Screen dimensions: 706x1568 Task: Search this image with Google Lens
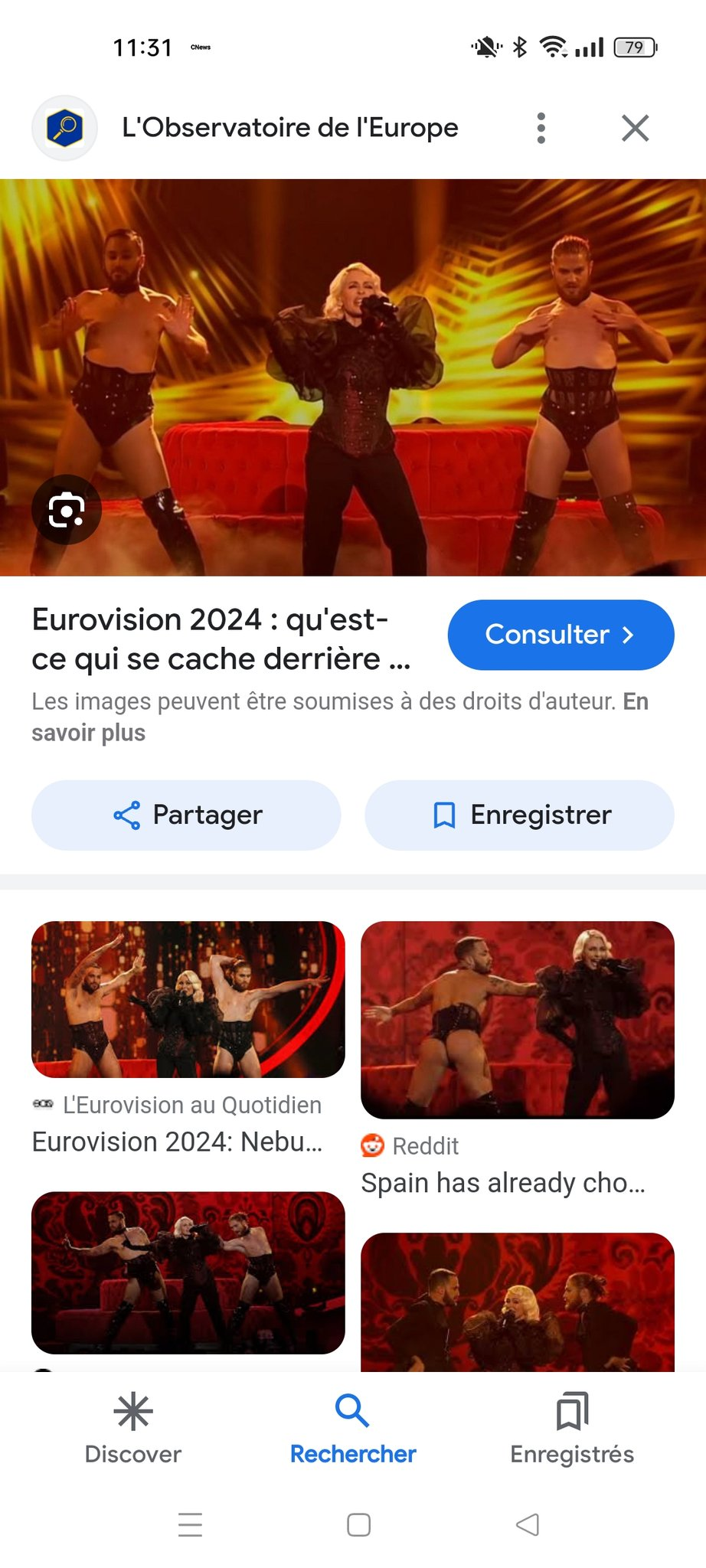pos(67,510)
